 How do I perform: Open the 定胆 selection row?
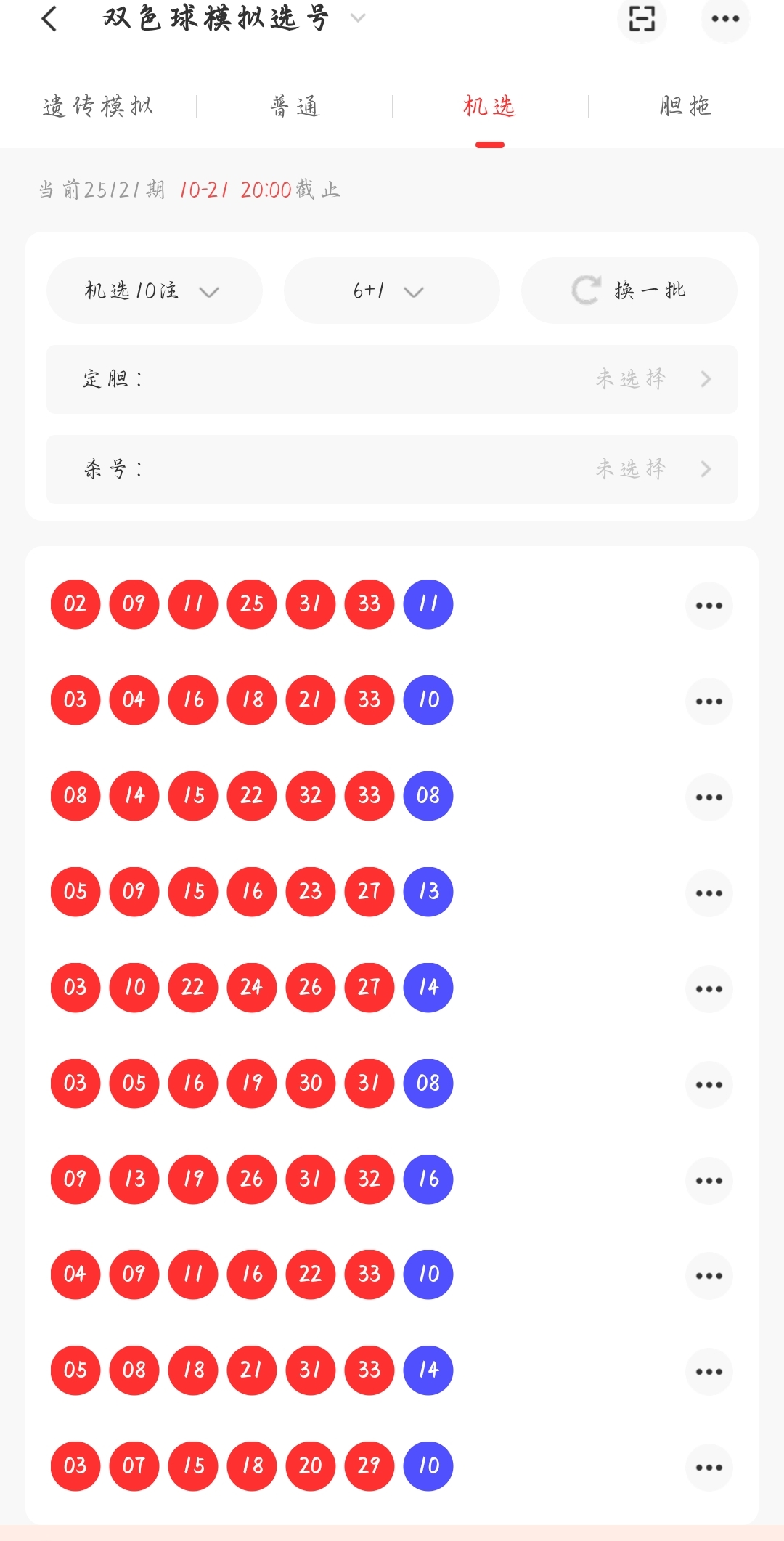click(x=392, y=379)
